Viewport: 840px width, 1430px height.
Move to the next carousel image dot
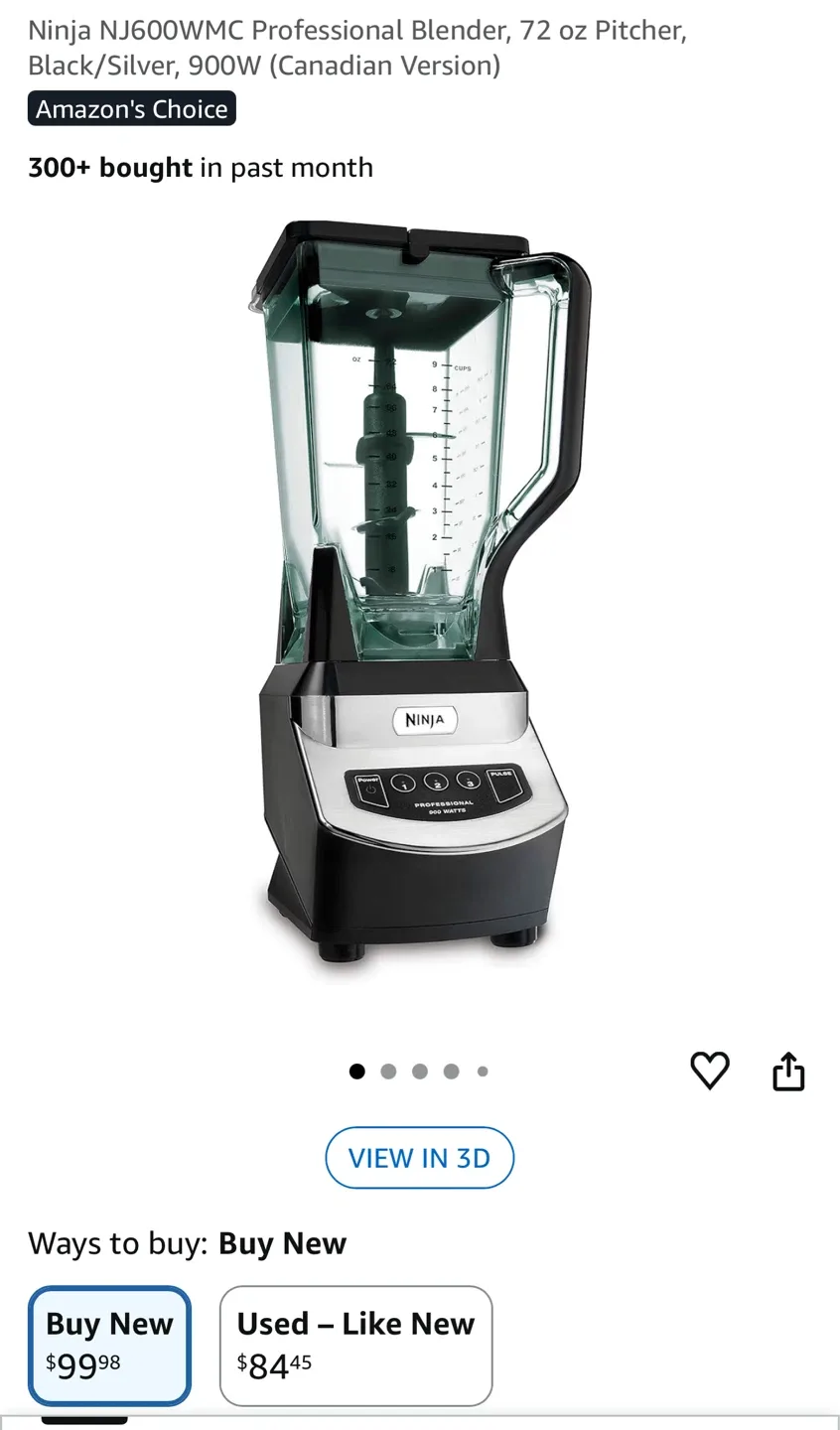tap(388, 1071)
